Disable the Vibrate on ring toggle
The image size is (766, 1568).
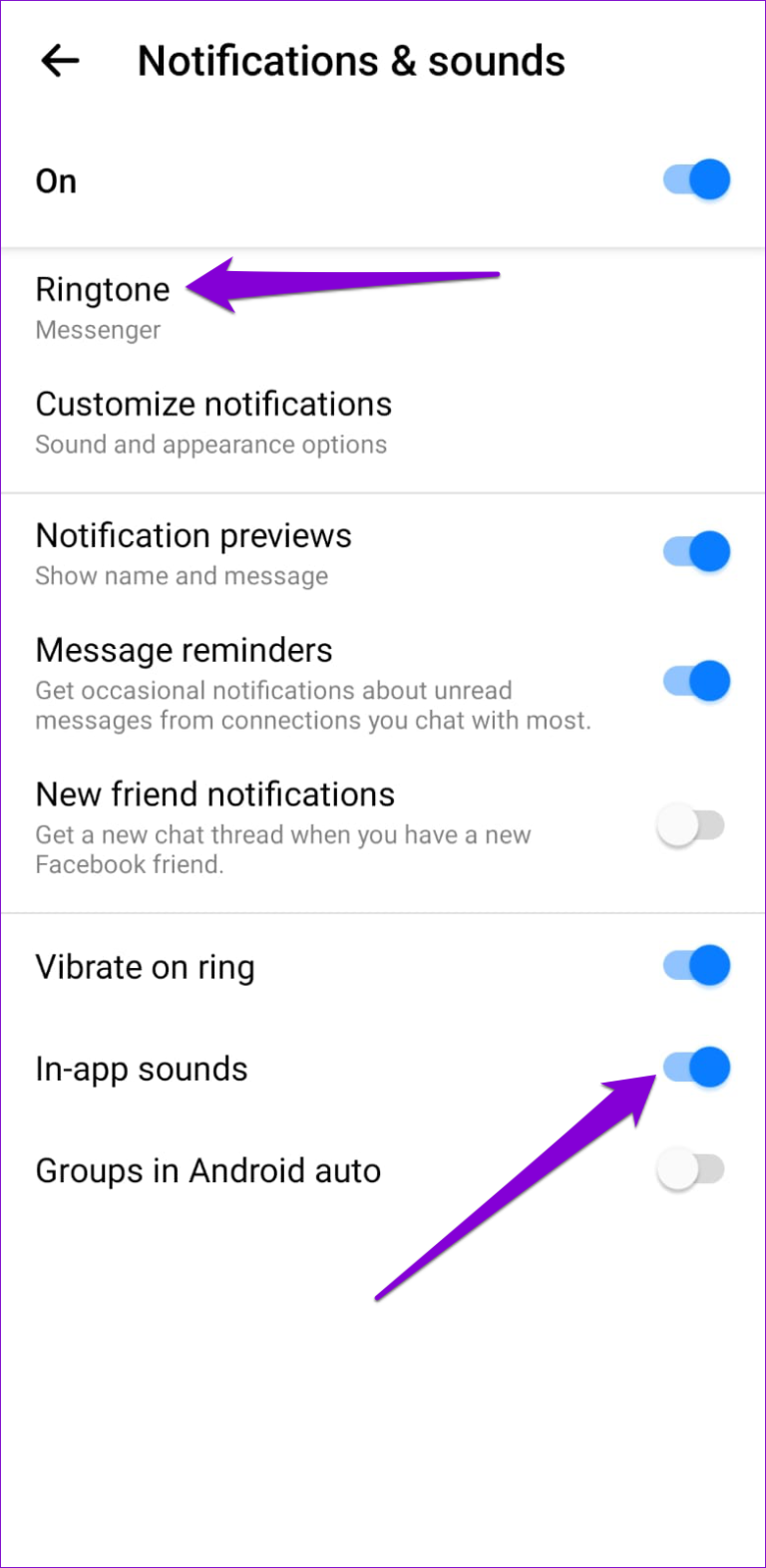pos(694,965)
